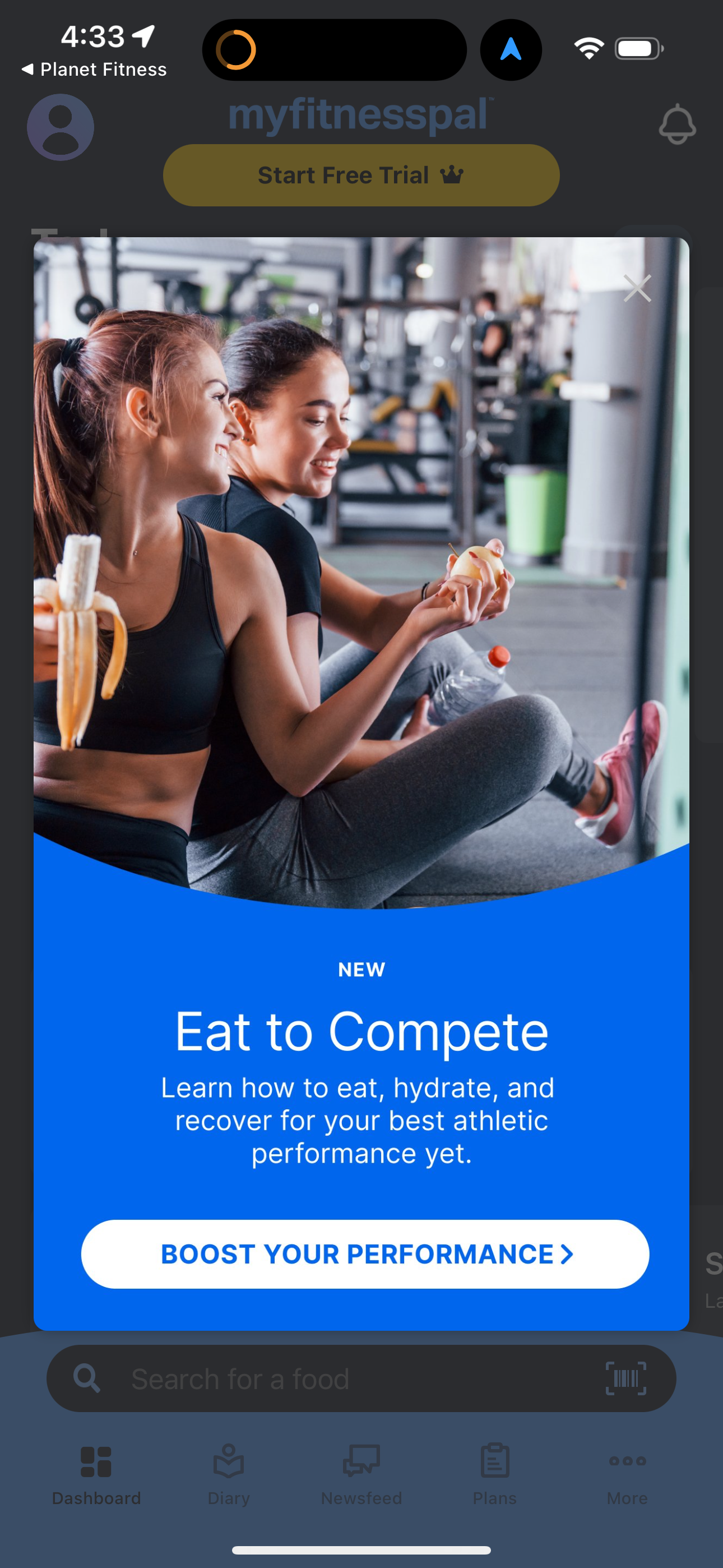723x1568 pixels.
Task: Open the profile avatar icon
Action: 61,126
